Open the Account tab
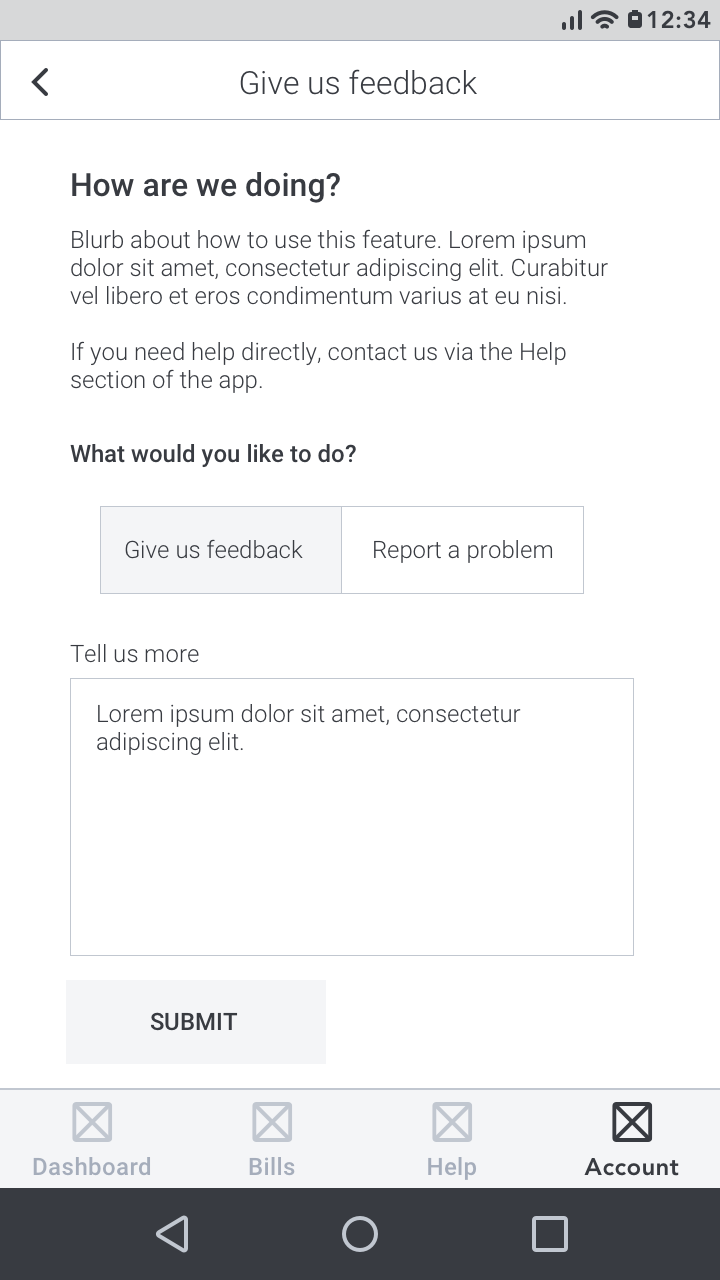The width and height of the screenshot is (720, 1280). [632, 1140]
